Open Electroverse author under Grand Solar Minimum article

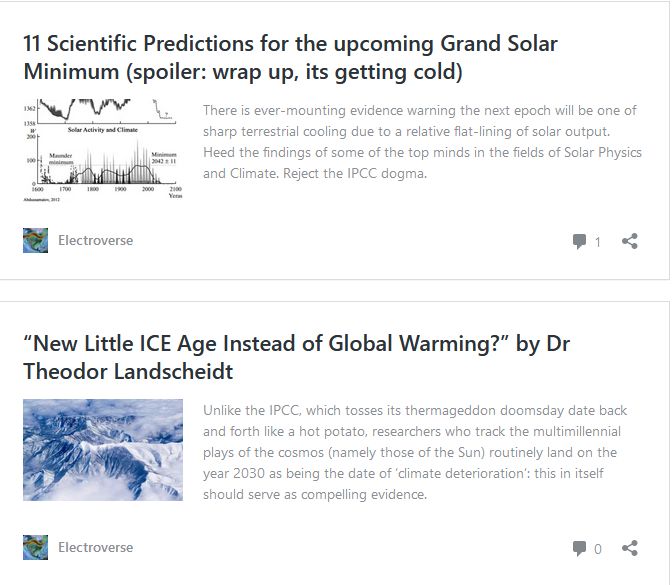coord(95,241)
